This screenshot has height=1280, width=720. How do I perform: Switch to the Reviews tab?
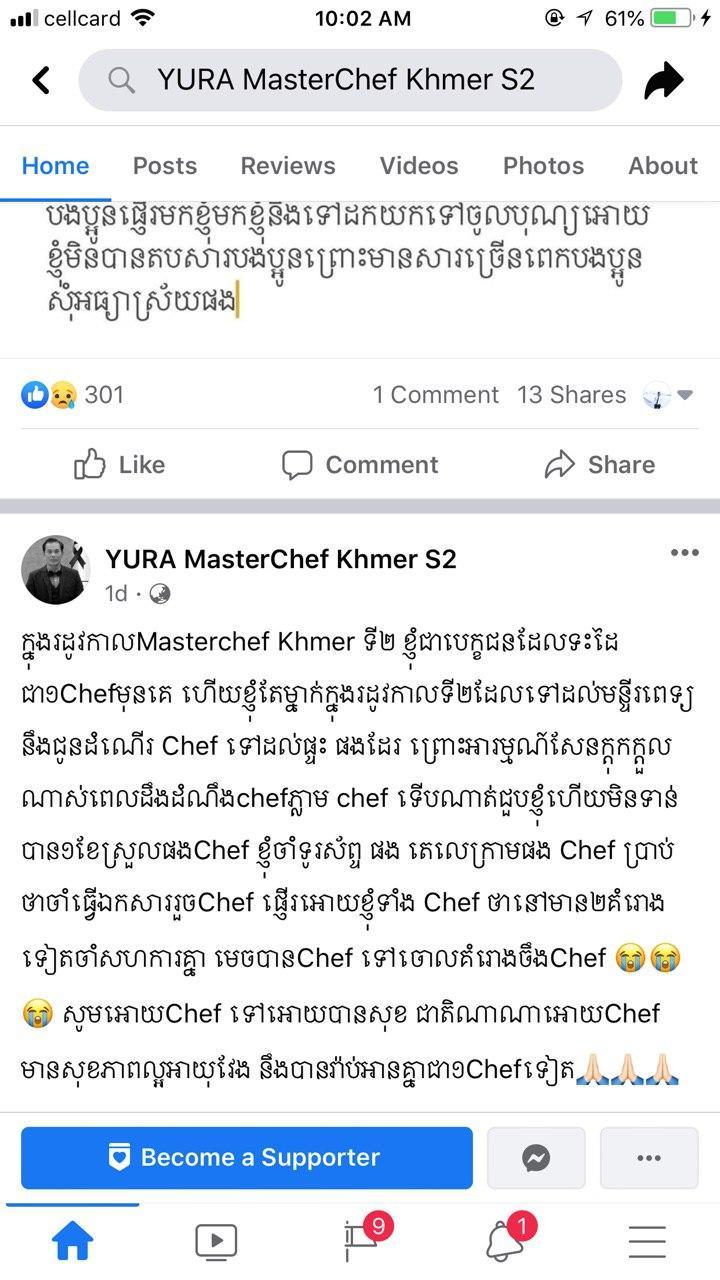tap(288, 166)
